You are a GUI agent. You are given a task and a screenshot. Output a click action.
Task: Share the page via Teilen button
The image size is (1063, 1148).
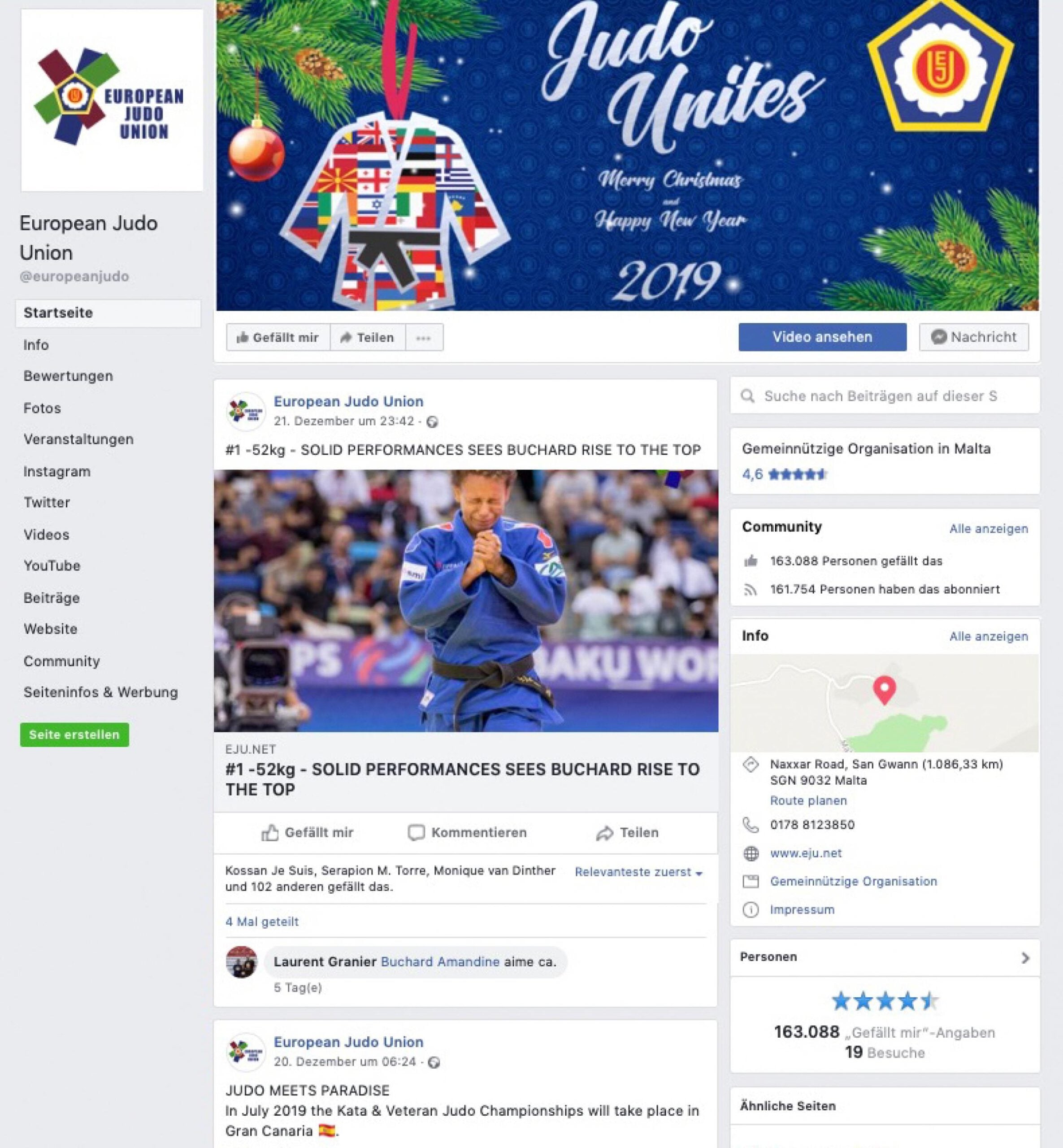pyautogui.click(x=368, y=337)
